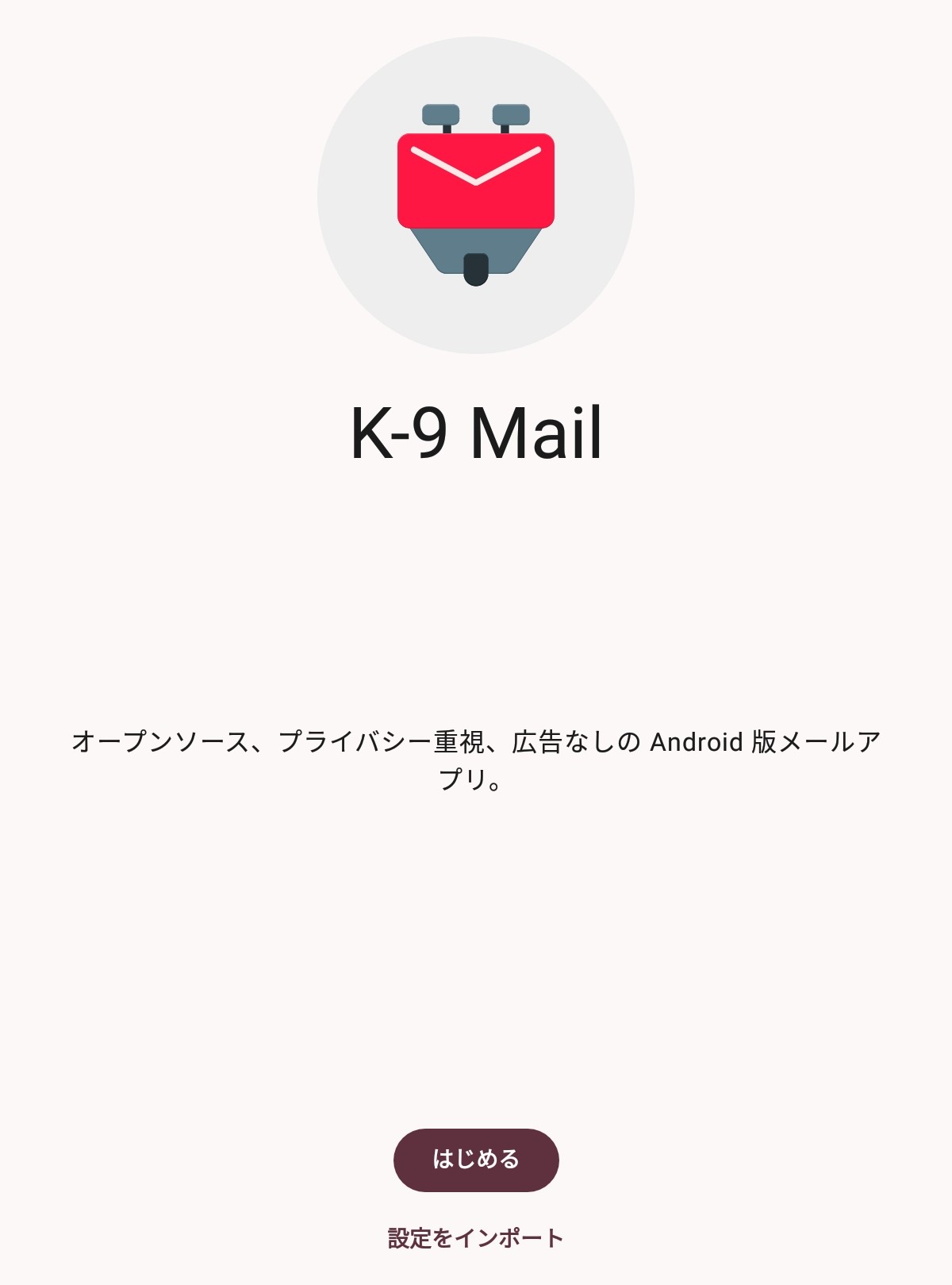
Task: Open 設定をインポート to import settings
Action: [x=476, y=1237]
